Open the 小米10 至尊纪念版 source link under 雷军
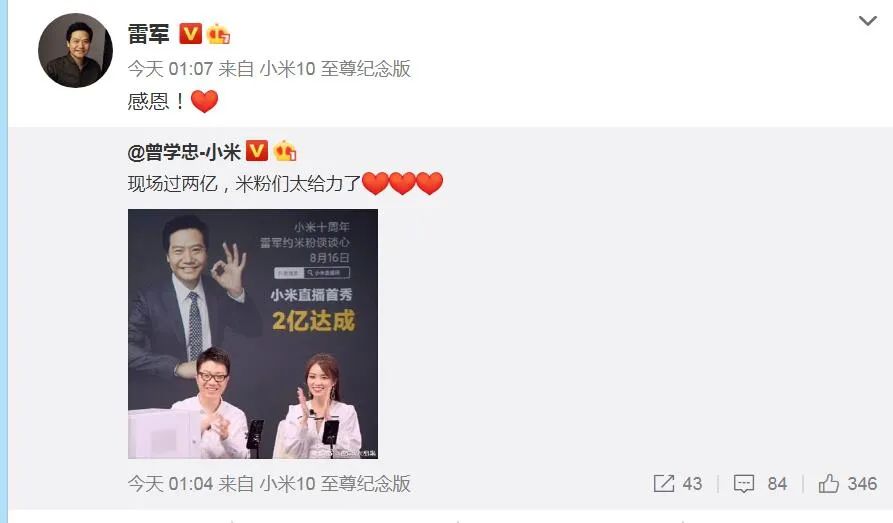The image size is (893, 523). (x=335, y=69)
